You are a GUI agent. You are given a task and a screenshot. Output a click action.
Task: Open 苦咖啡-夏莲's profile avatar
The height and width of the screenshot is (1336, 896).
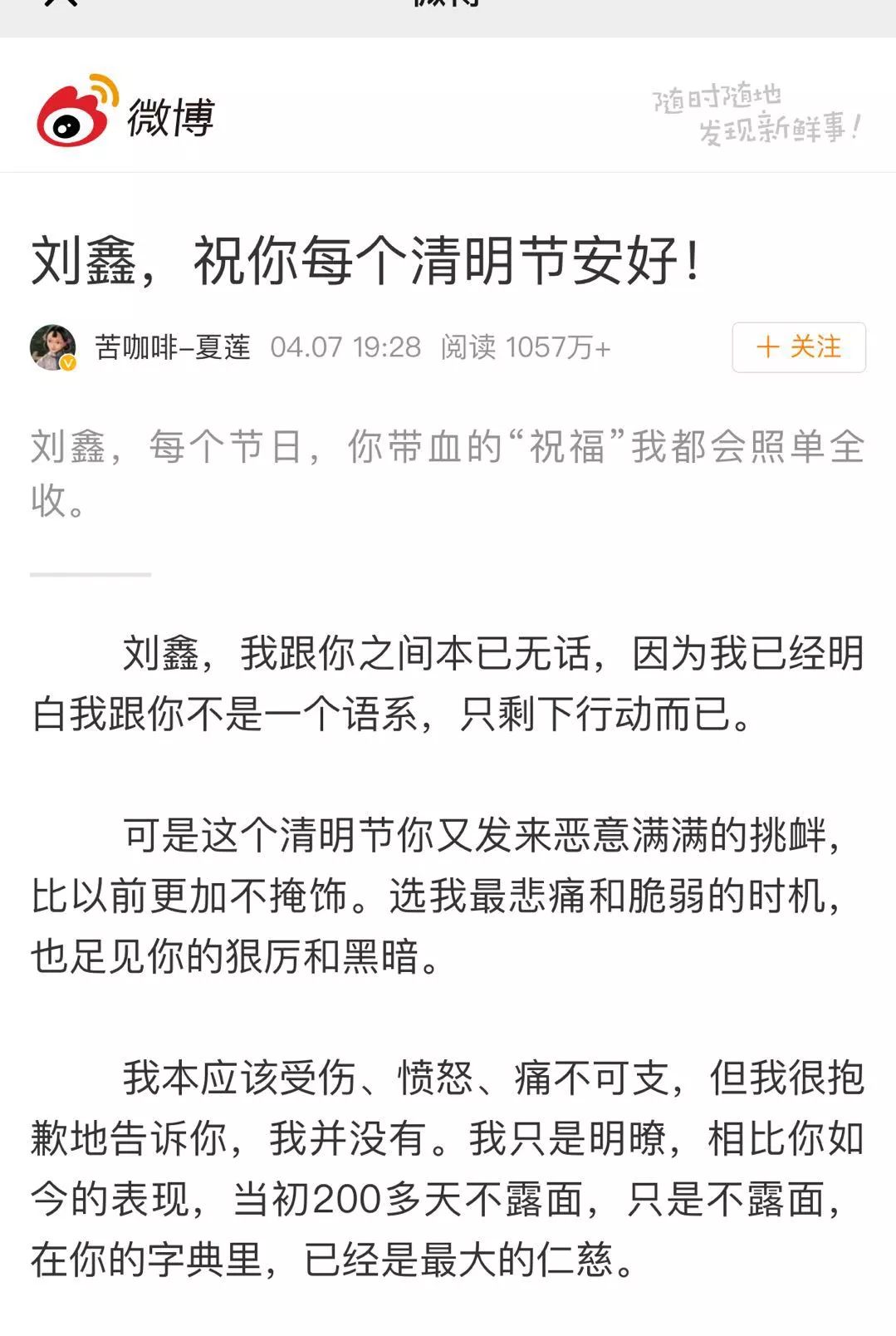tap(53, 347)
